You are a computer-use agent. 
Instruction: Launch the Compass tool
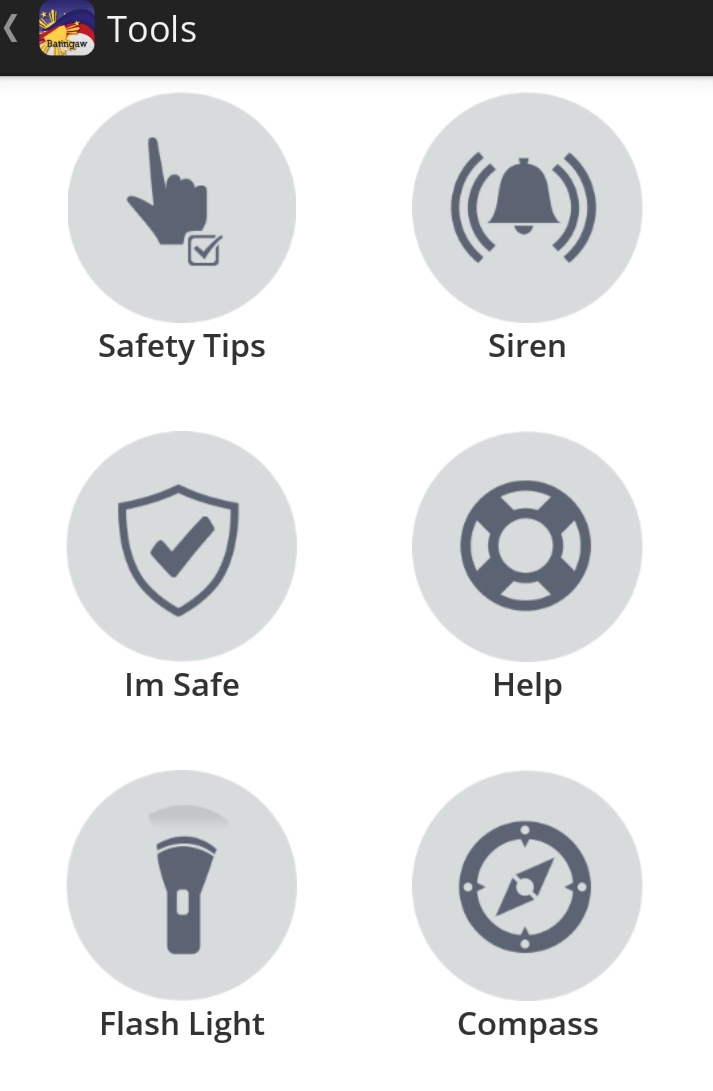pyautogui.click(x=526, y=885)
